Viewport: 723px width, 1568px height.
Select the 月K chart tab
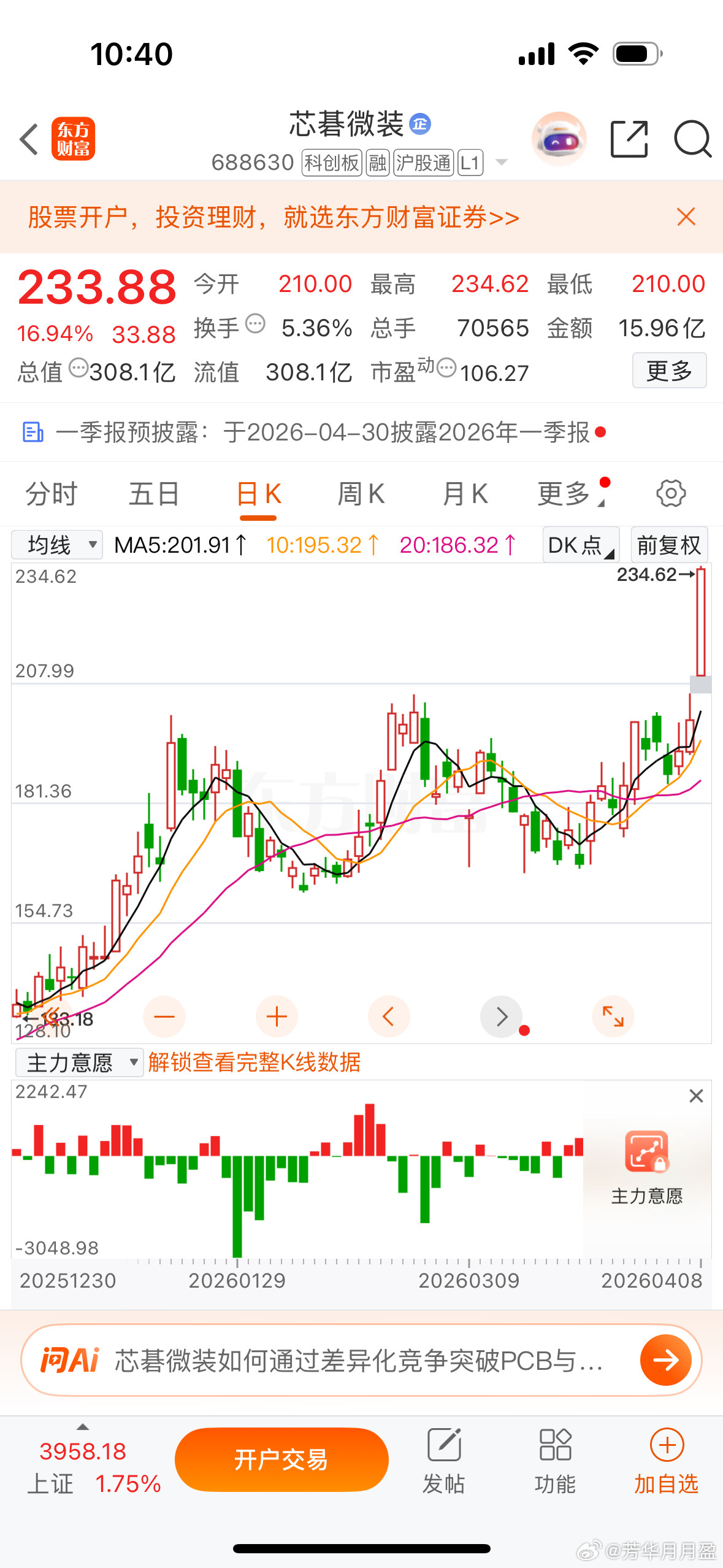[x=465, y=494]
